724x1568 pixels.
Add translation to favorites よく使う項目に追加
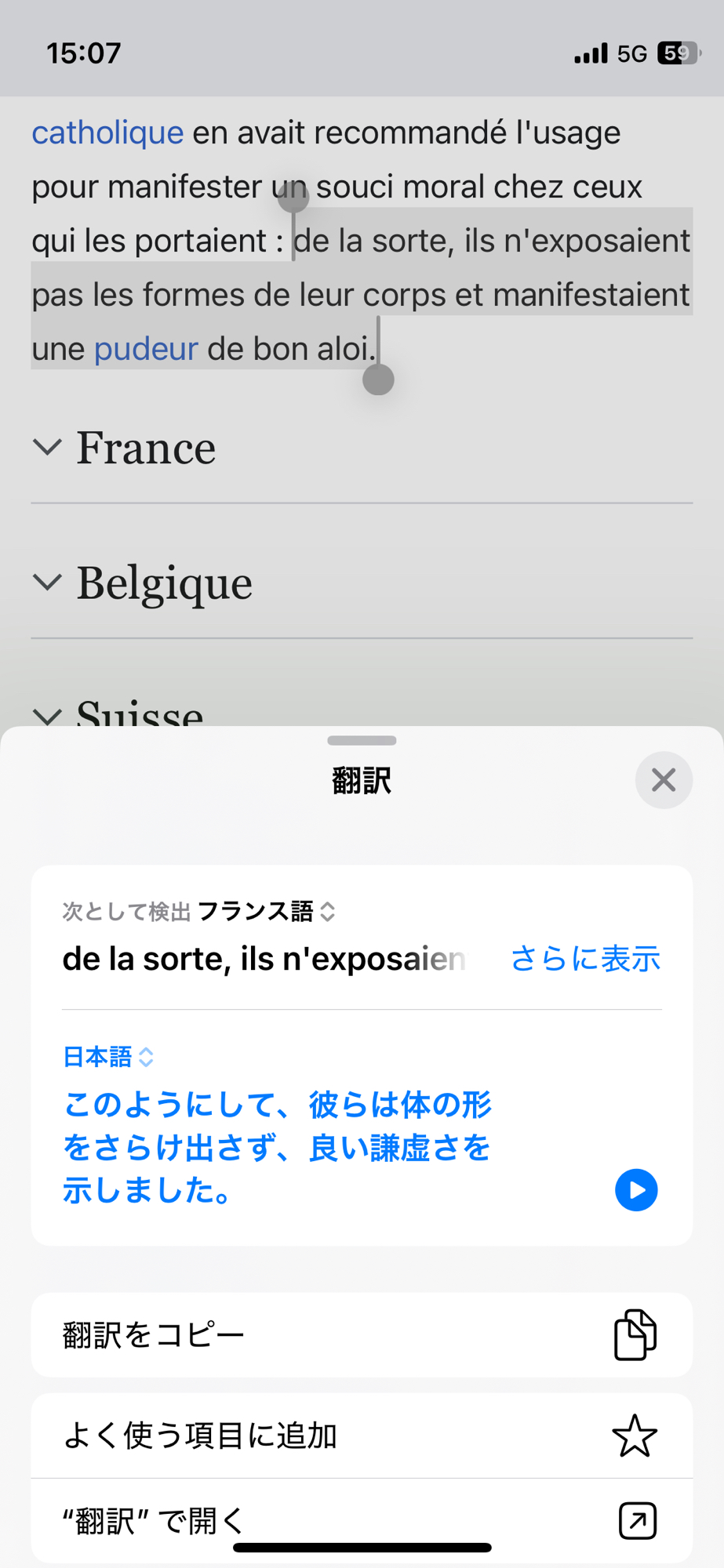click(x=362, y=1436)
